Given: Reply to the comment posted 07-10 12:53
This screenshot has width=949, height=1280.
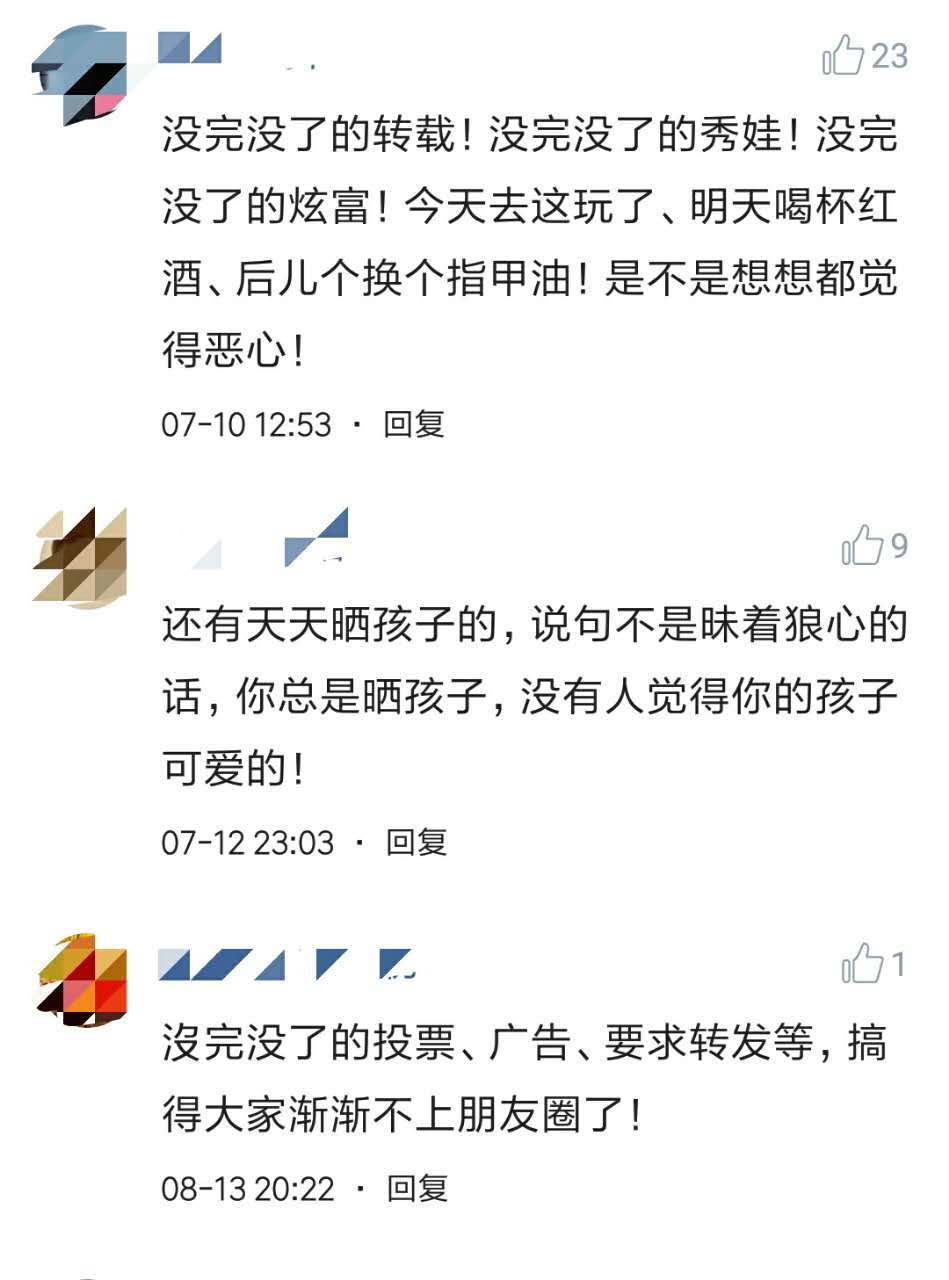Looking at the screenshot, I should pos(412,423).
